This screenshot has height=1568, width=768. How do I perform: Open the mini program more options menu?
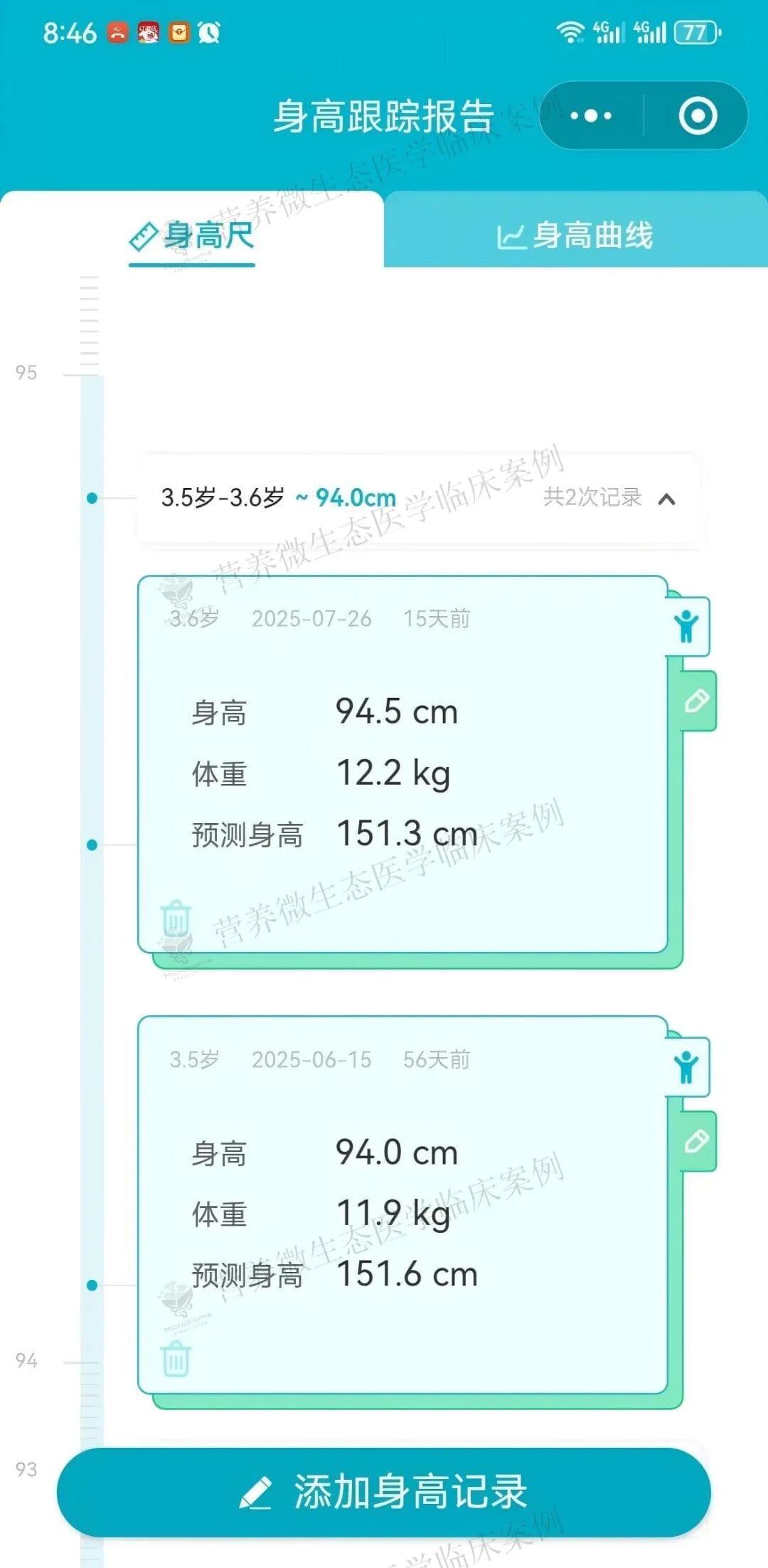click(x=591, y=116)
